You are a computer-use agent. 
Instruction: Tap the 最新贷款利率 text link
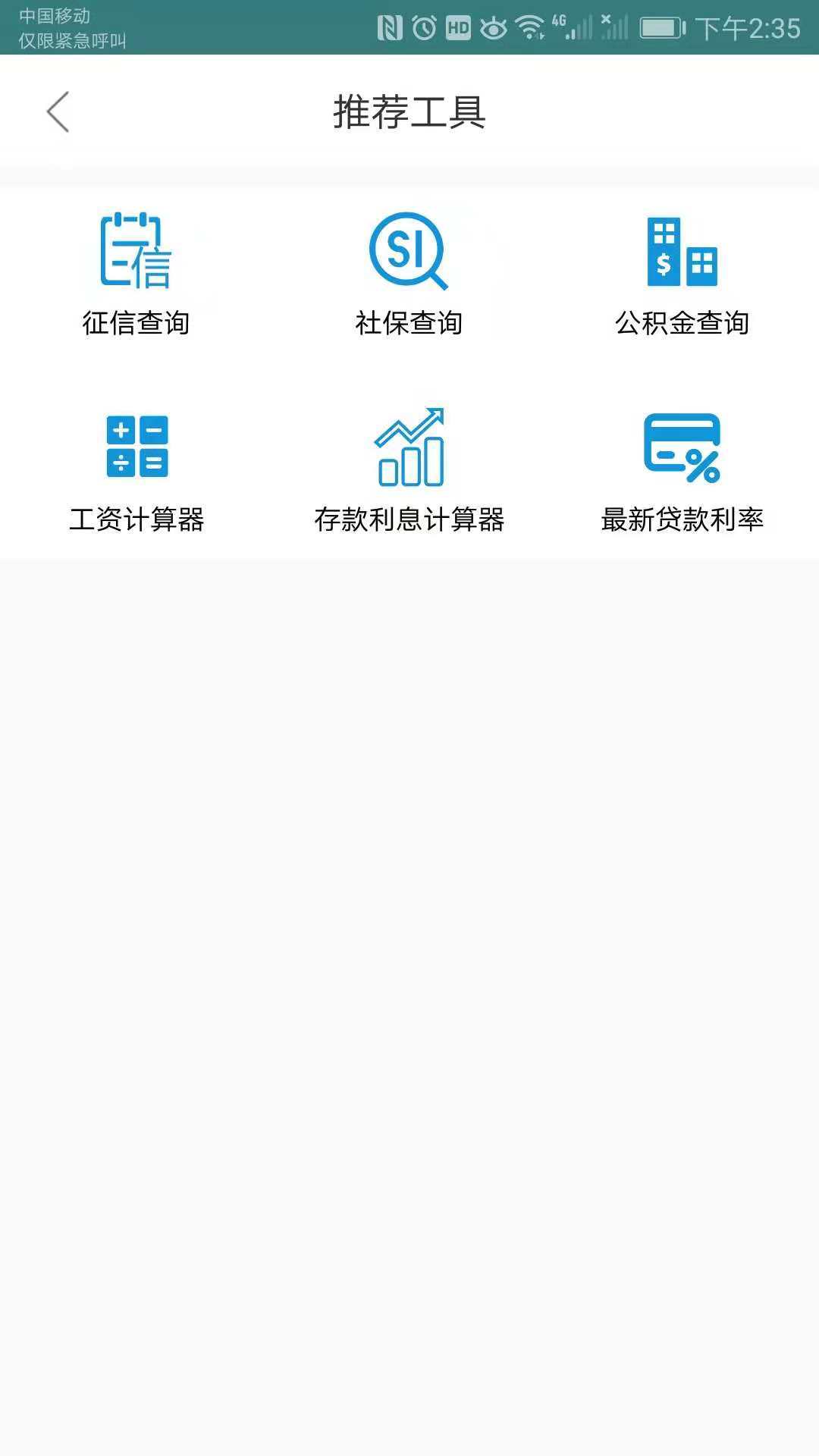point(681,520)
